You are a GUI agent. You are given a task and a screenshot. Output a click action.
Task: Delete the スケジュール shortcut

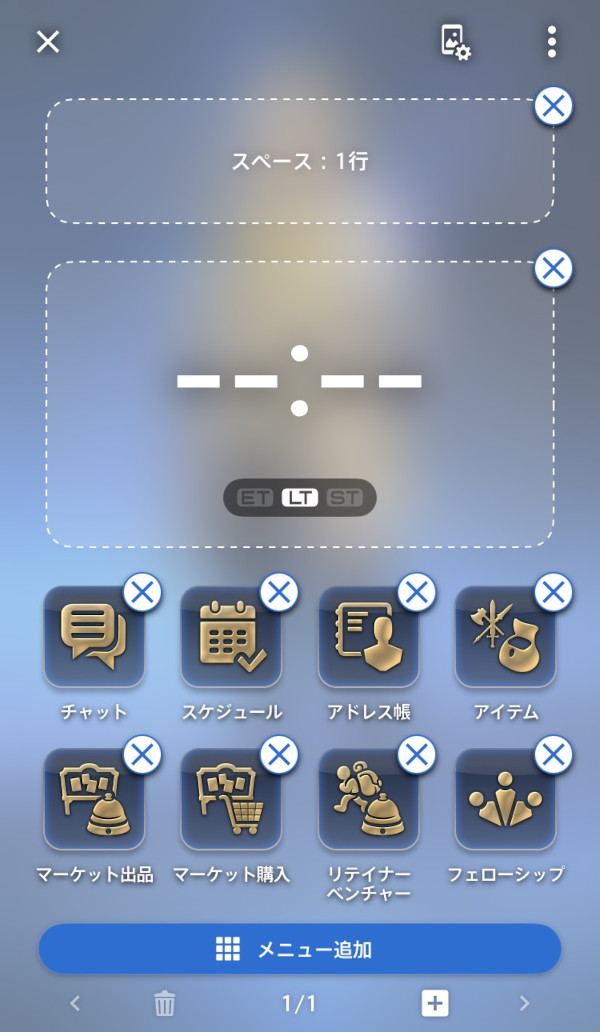tap(279, 592)
